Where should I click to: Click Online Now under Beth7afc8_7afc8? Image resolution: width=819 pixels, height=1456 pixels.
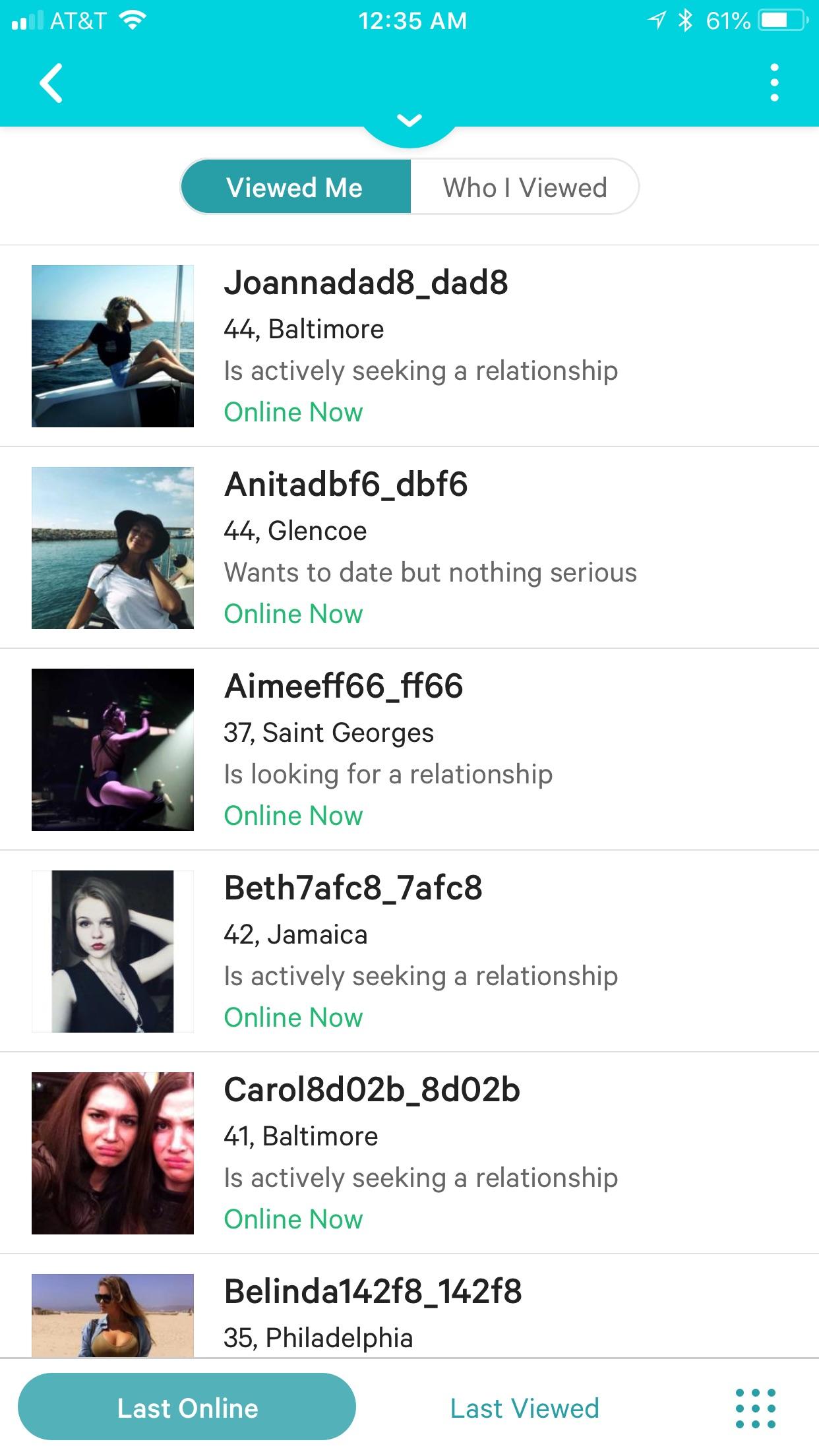pyautogui.click(x=293, y=1016)
